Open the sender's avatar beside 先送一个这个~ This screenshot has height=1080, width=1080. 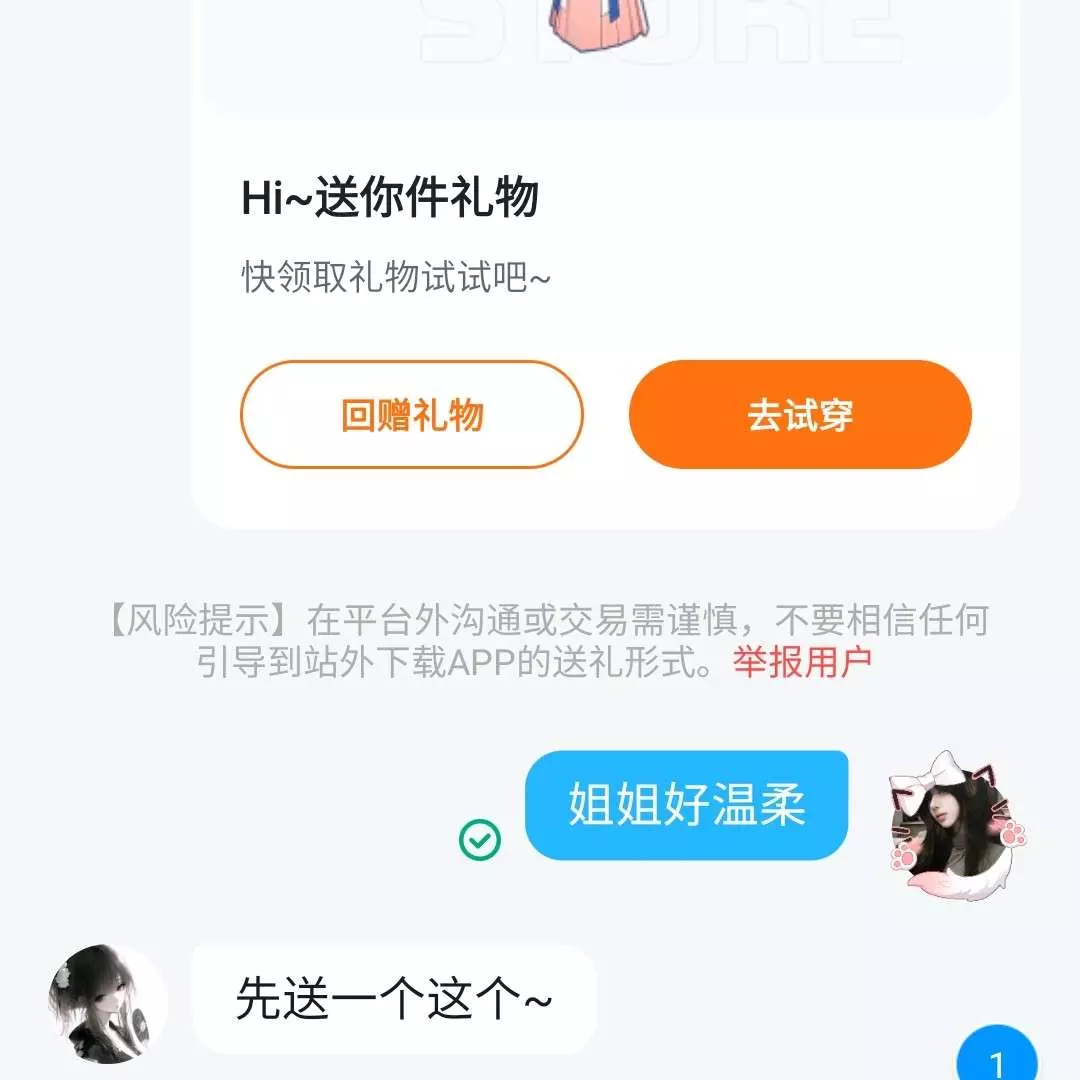point(107,1003)
